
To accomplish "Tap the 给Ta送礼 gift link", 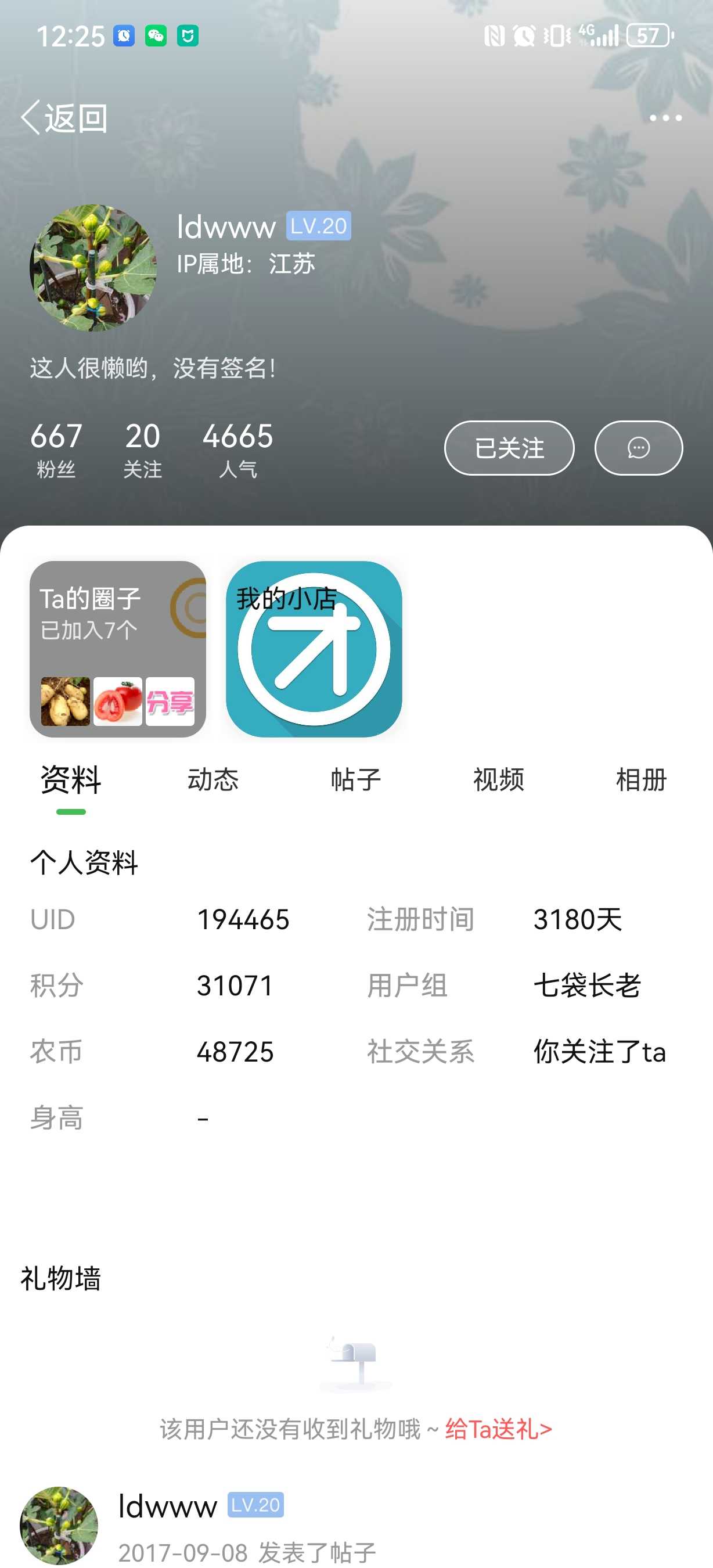I will (499, 1429).
